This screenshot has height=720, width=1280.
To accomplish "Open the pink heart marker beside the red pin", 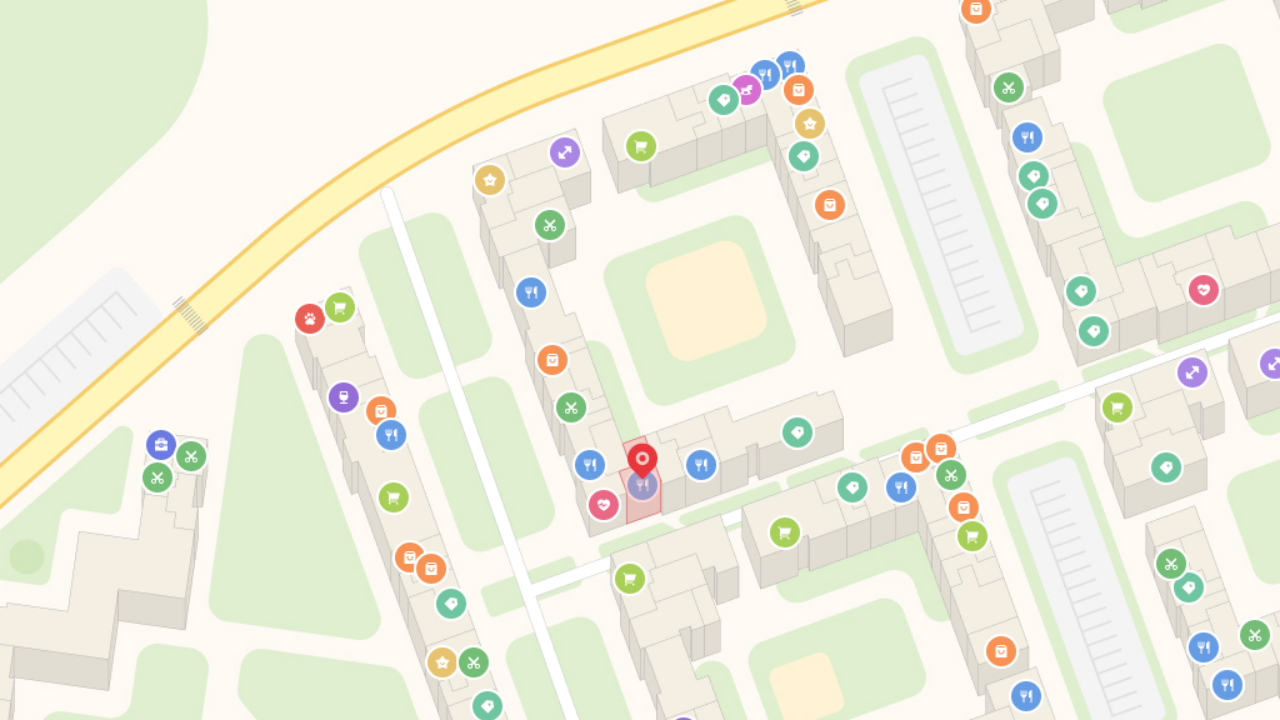I will tap(603, 505).
